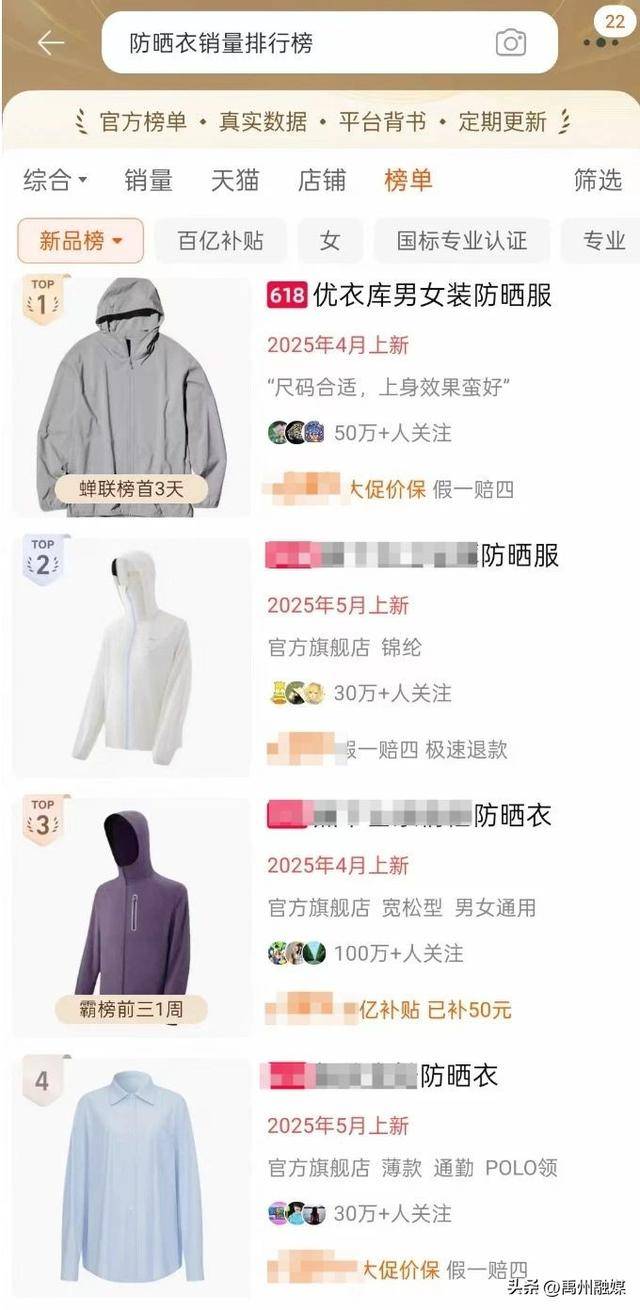Select the 榜单 tab
The height and width of the screenshot is (1310, 640).
408,180
